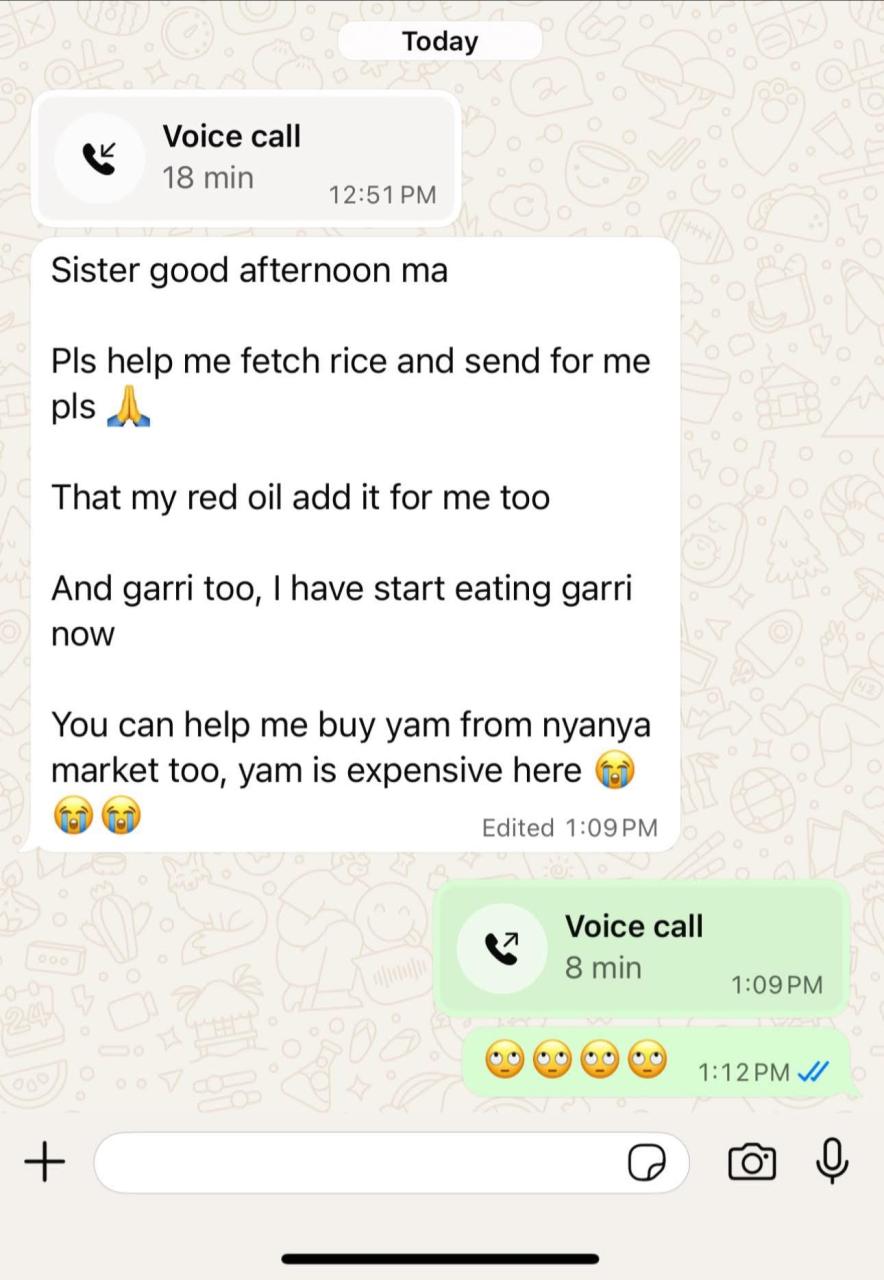
Task: Open the sticker picker
Action: pos(647,1163)
